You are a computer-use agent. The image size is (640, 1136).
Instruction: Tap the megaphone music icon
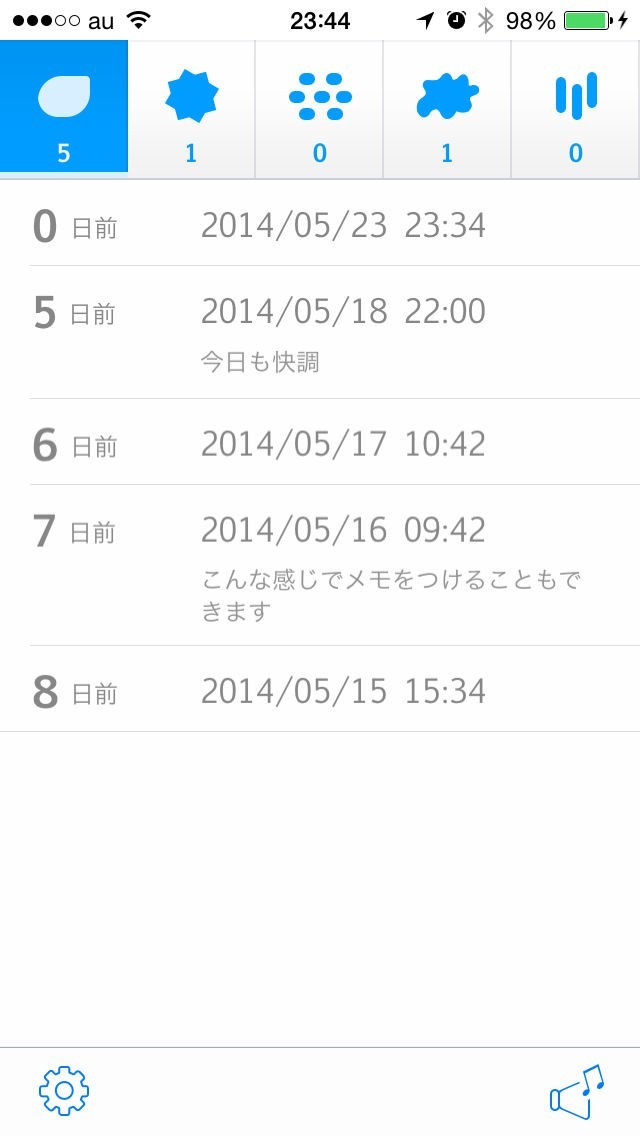click(577, 1092)
